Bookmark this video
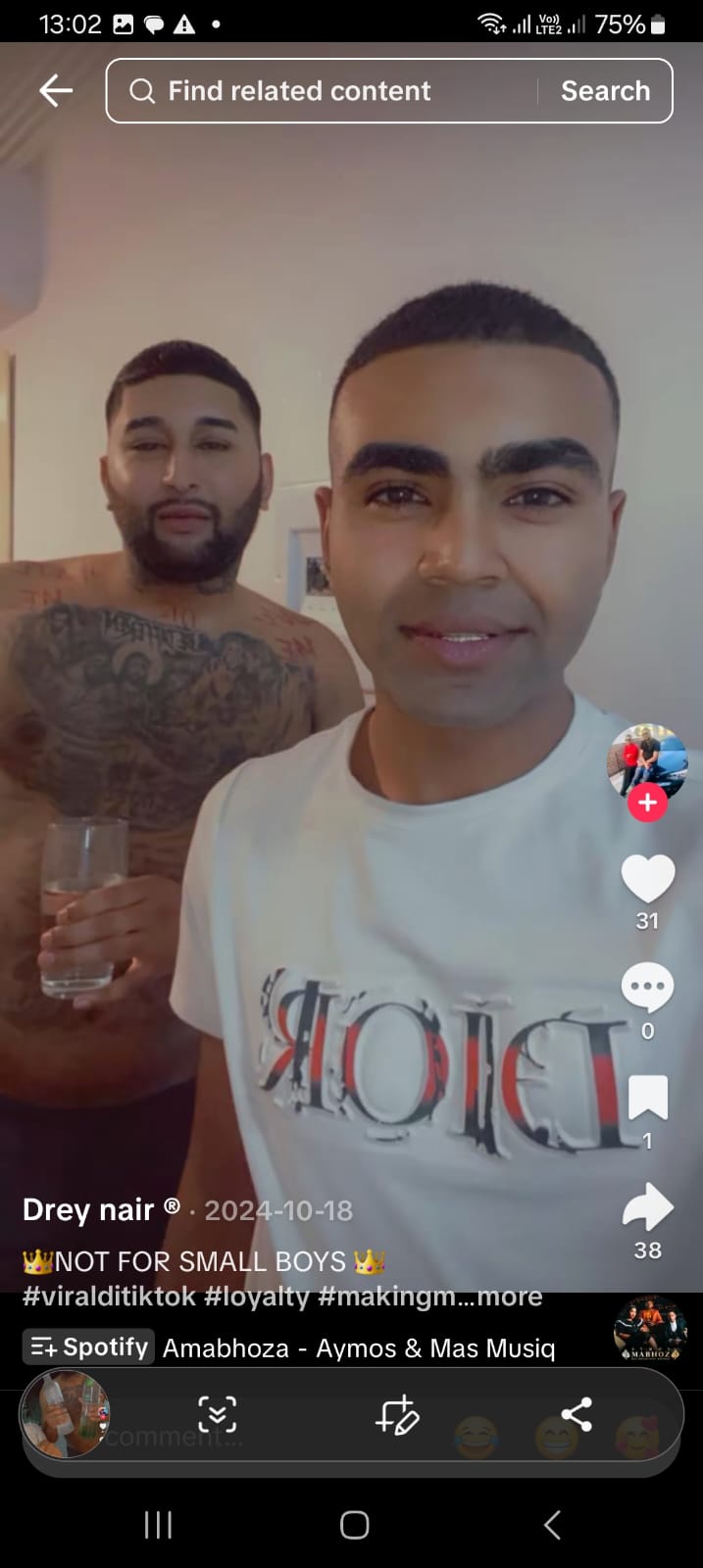Screen dimensions: 703x1568 click(x=647, y=1098)
